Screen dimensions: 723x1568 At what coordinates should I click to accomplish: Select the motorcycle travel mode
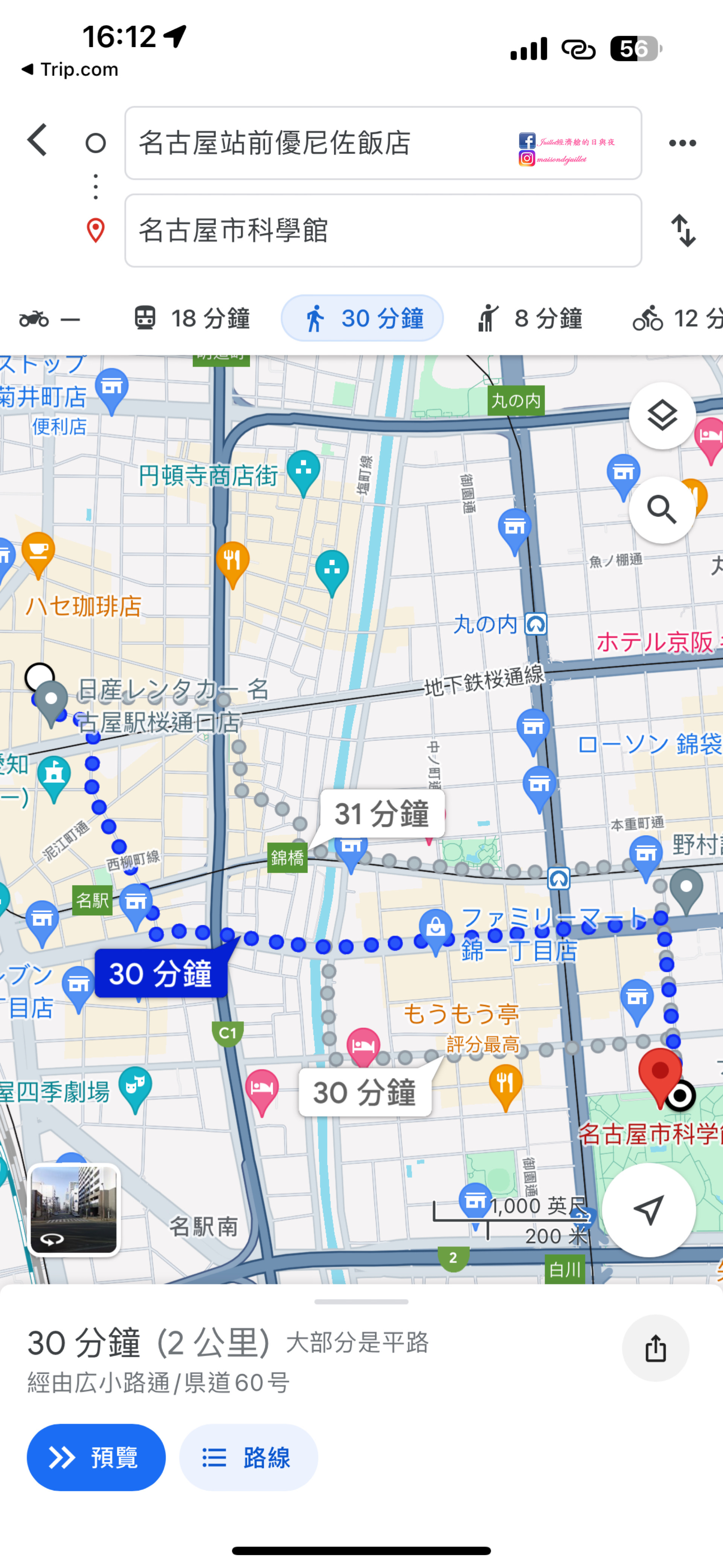pyautogui.click(x=49, y=318)
